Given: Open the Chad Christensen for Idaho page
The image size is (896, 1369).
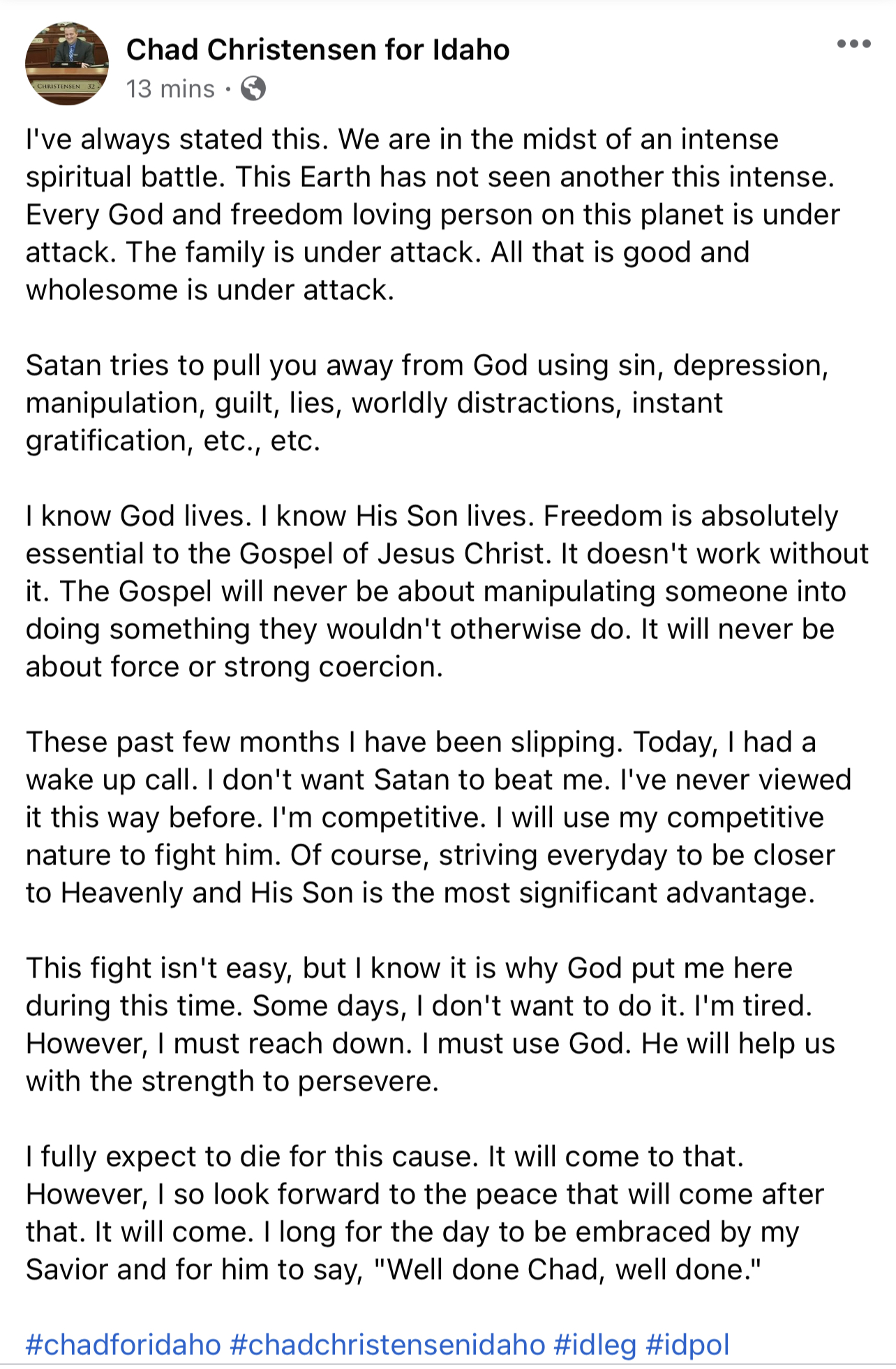Looking at the screenshot, I should tap(318, 49).
